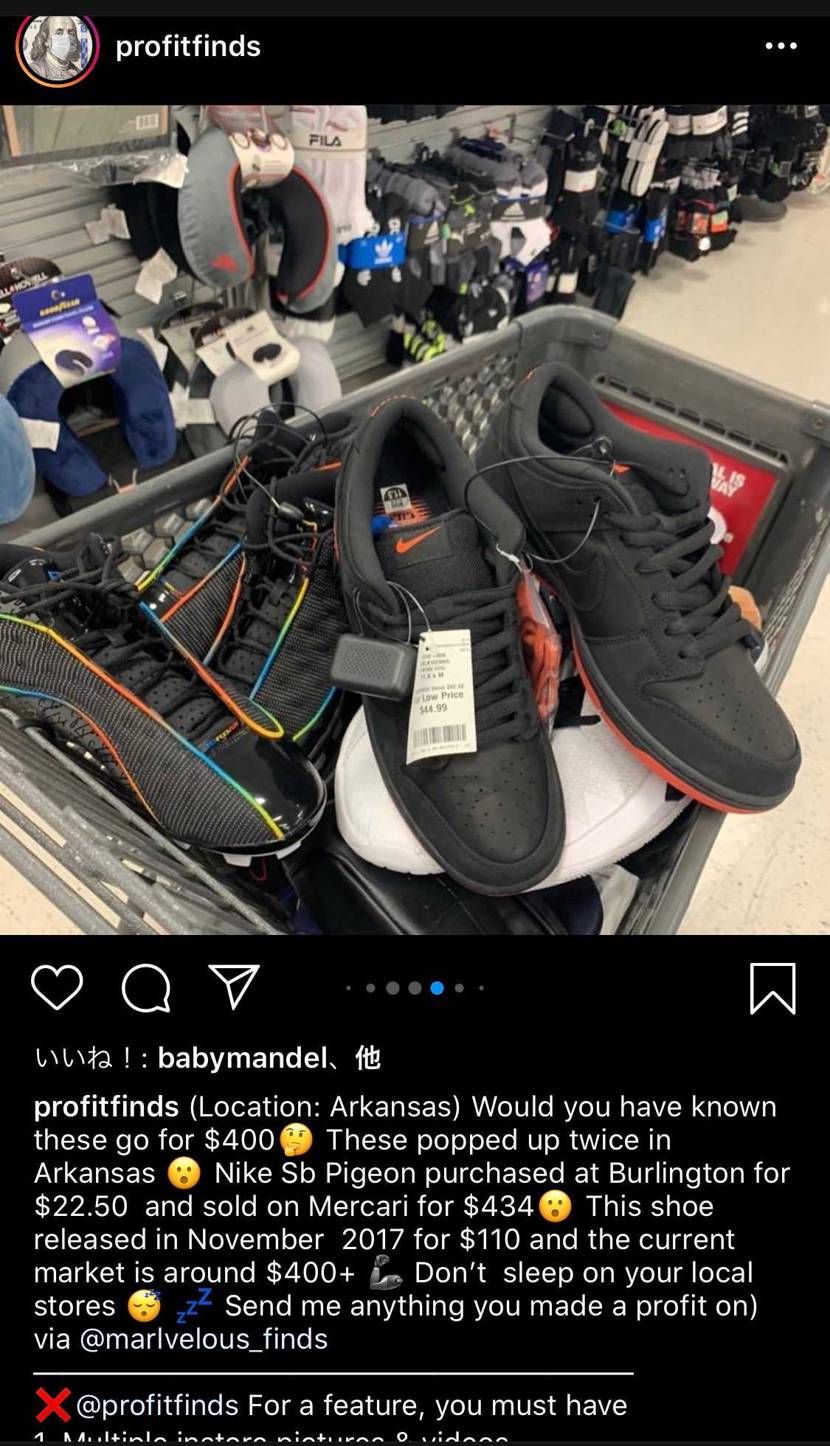Viewport: 830px width, 1446px height.
Task: View the list of other likers
Action: pyautogui.click(x=368, y=1058)
